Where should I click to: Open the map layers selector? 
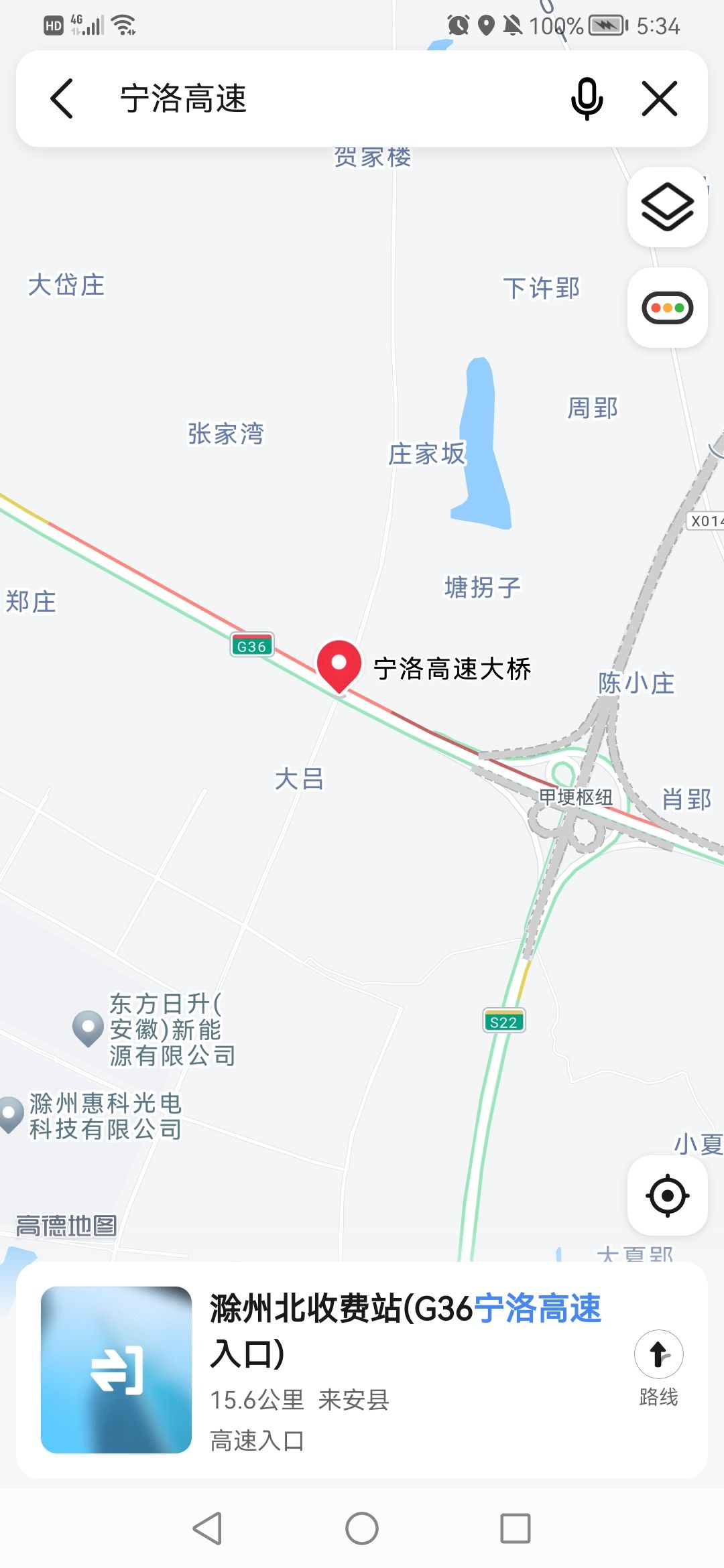click(668, 207)
